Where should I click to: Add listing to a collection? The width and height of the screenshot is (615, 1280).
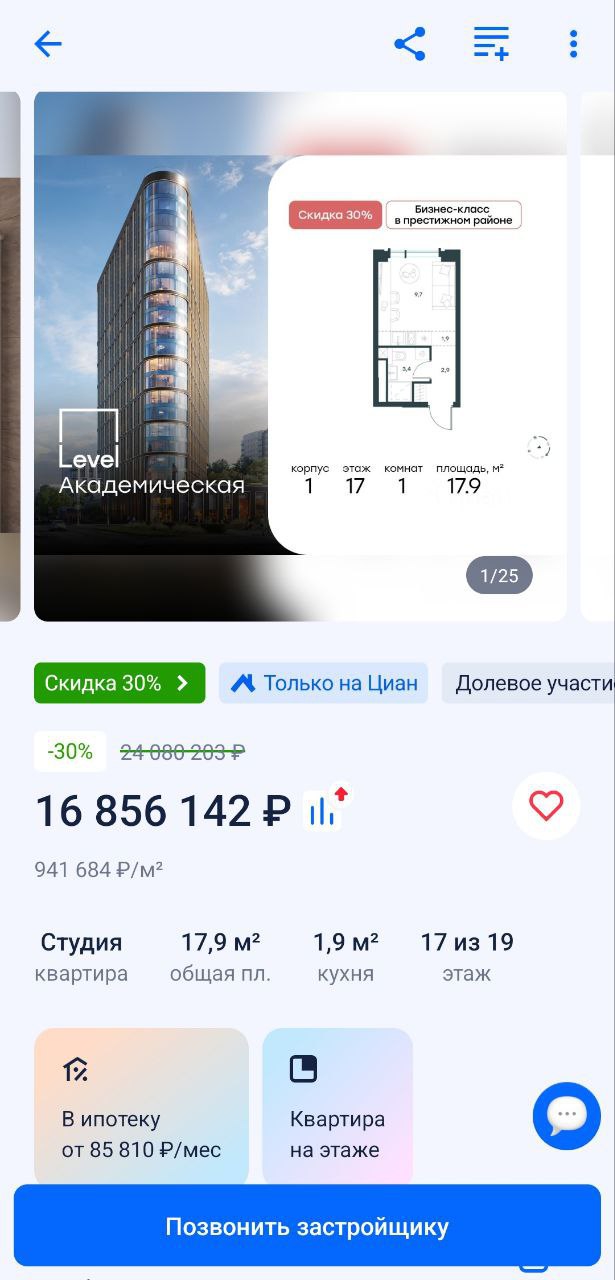point(491,44)
